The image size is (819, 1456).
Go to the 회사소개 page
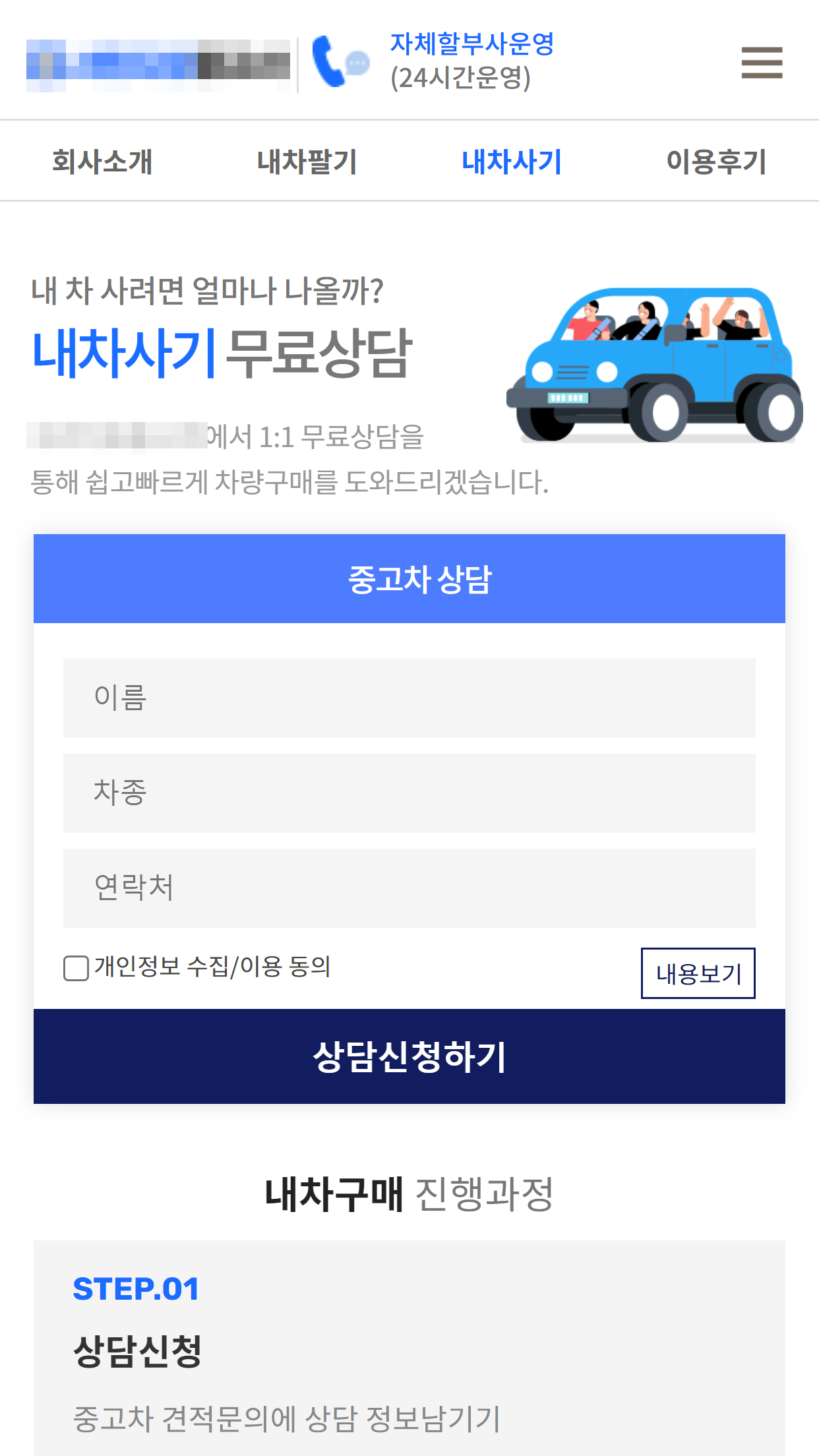pyautogui.click(x=102, y=162)
